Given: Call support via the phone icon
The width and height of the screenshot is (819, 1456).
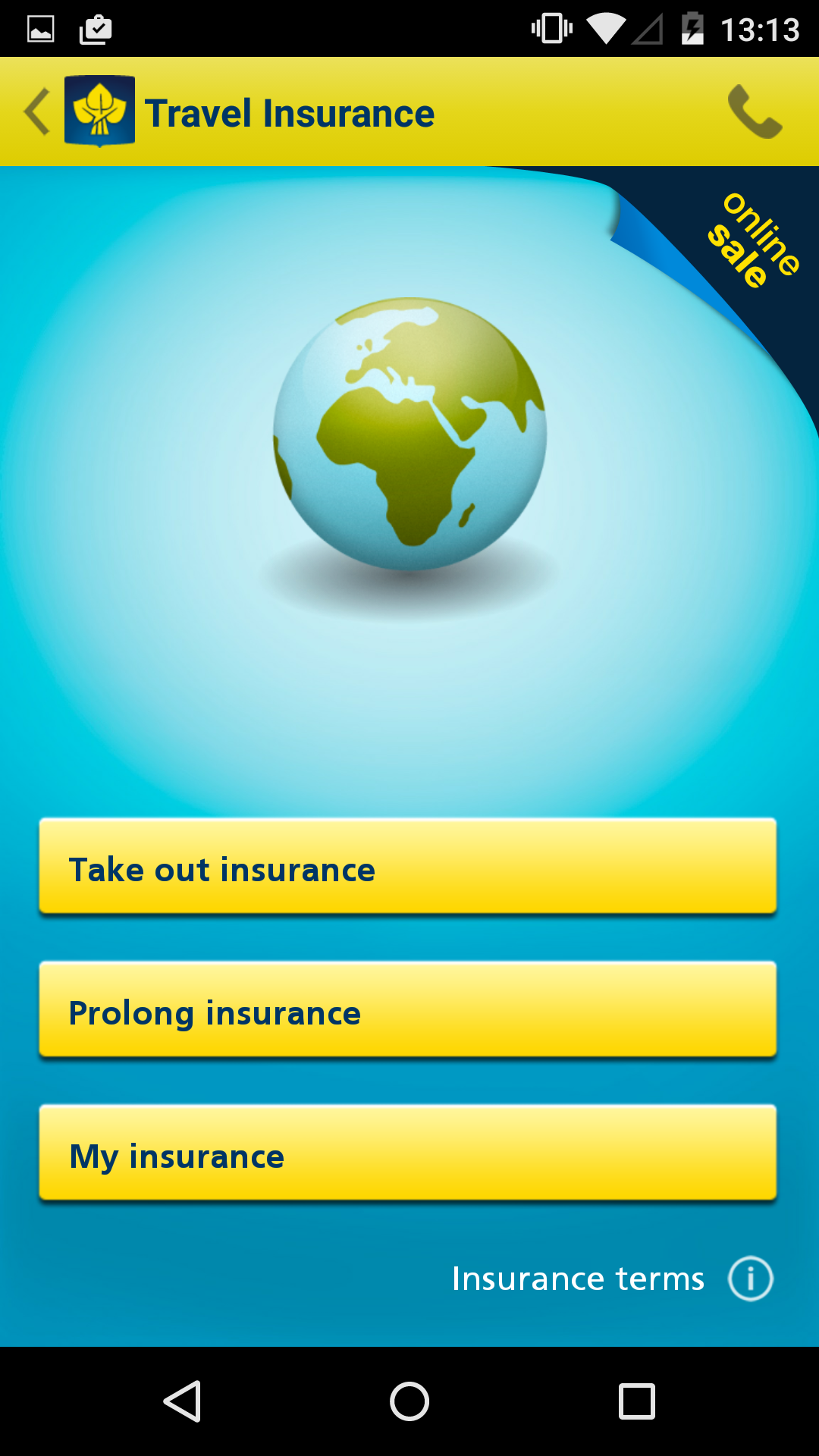Looking at the screenshot, I should pos(755,111).
